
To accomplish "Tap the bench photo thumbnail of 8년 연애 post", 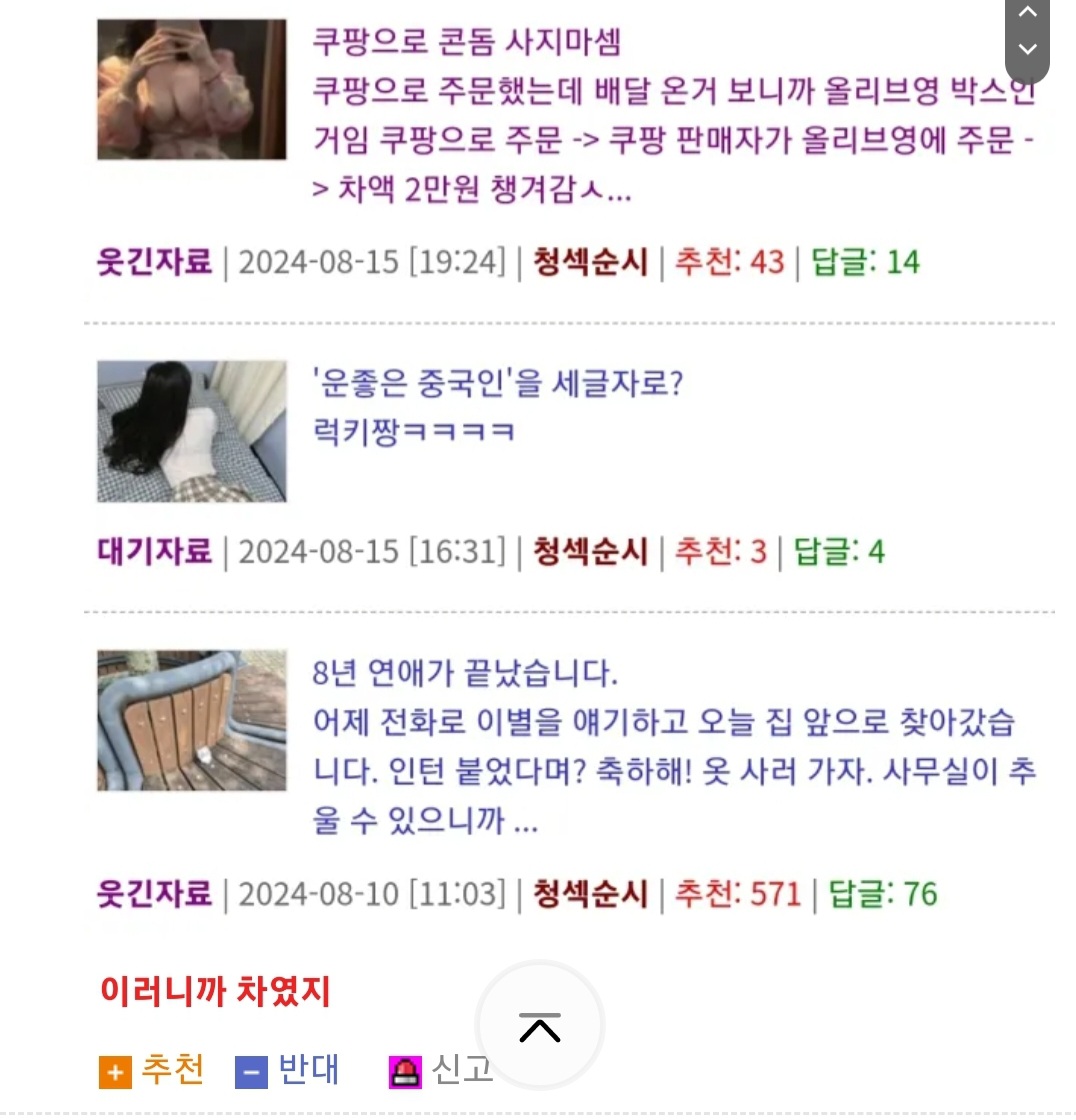I will click(191, 720).
